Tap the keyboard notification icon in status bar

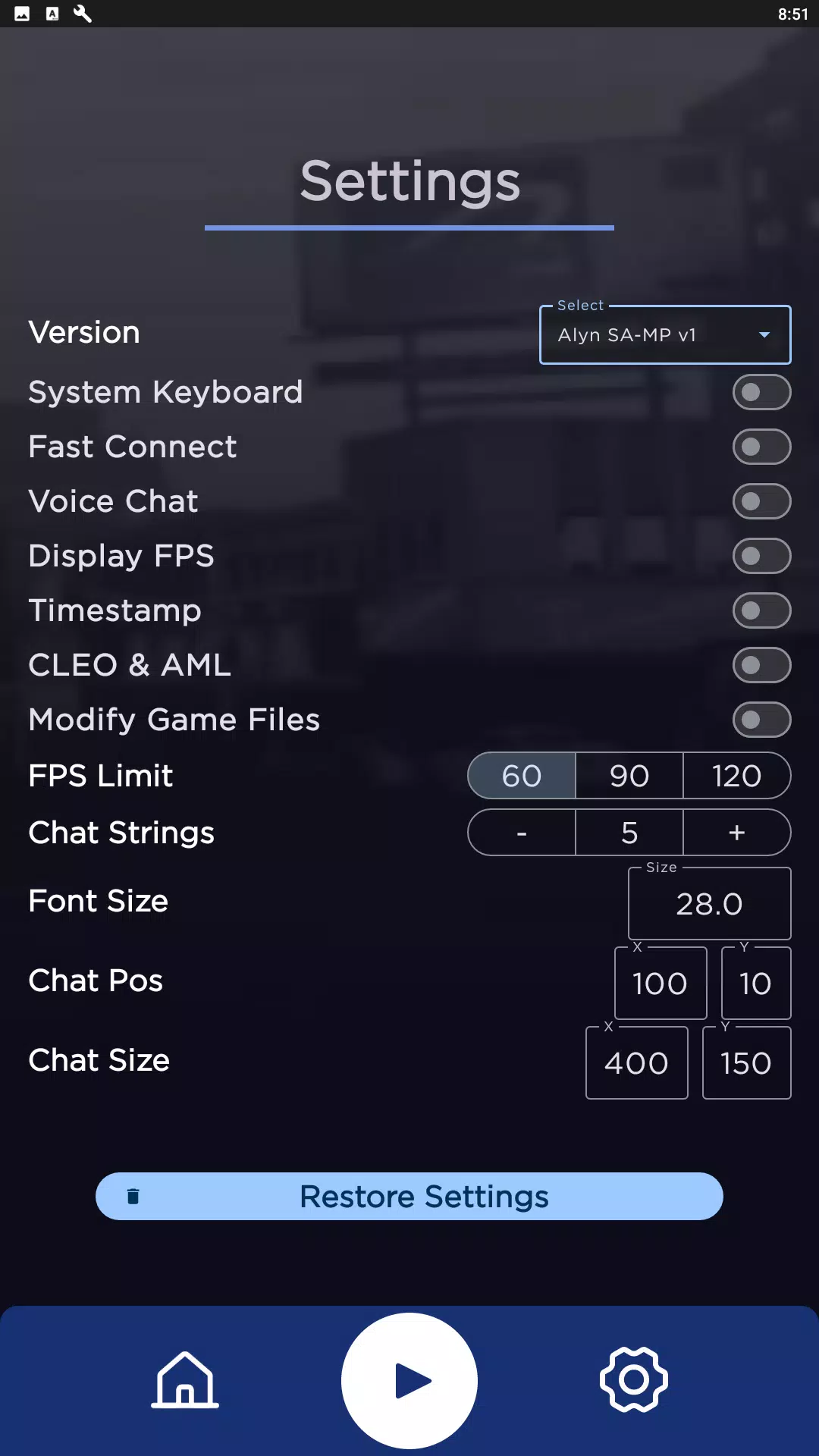coord(52,13)
